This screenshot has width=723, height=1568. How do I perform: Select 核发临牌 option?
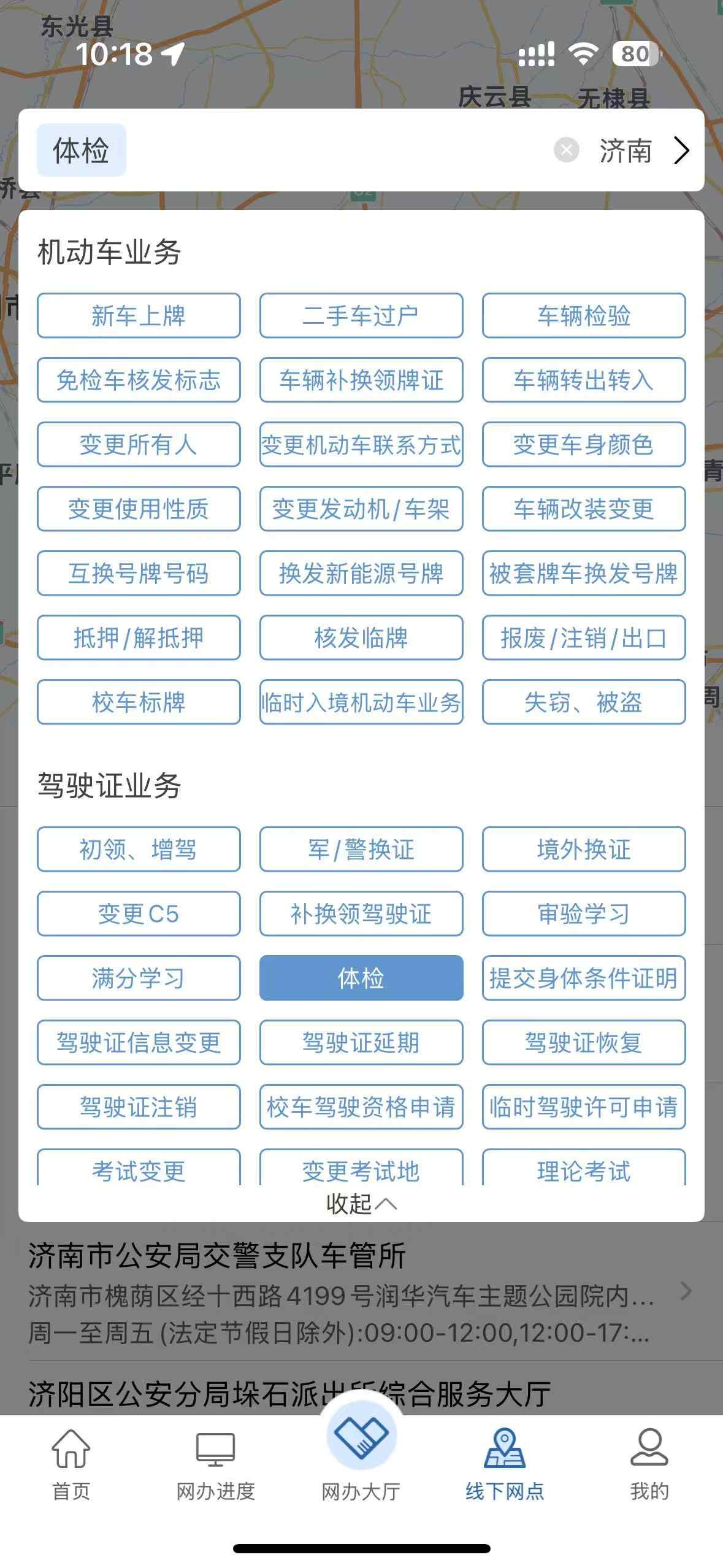361,637
